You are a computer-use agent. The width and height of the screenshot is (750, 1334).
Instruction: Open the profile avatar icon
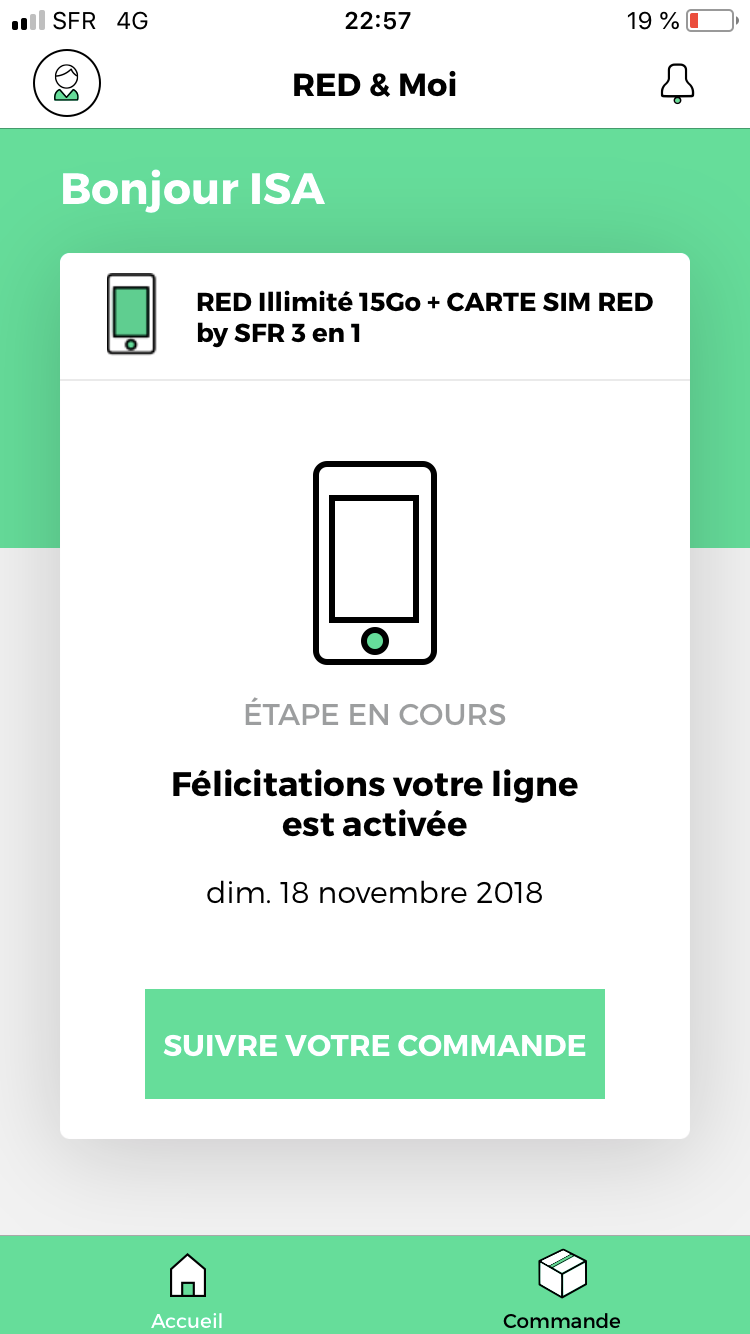click(67, 84)
